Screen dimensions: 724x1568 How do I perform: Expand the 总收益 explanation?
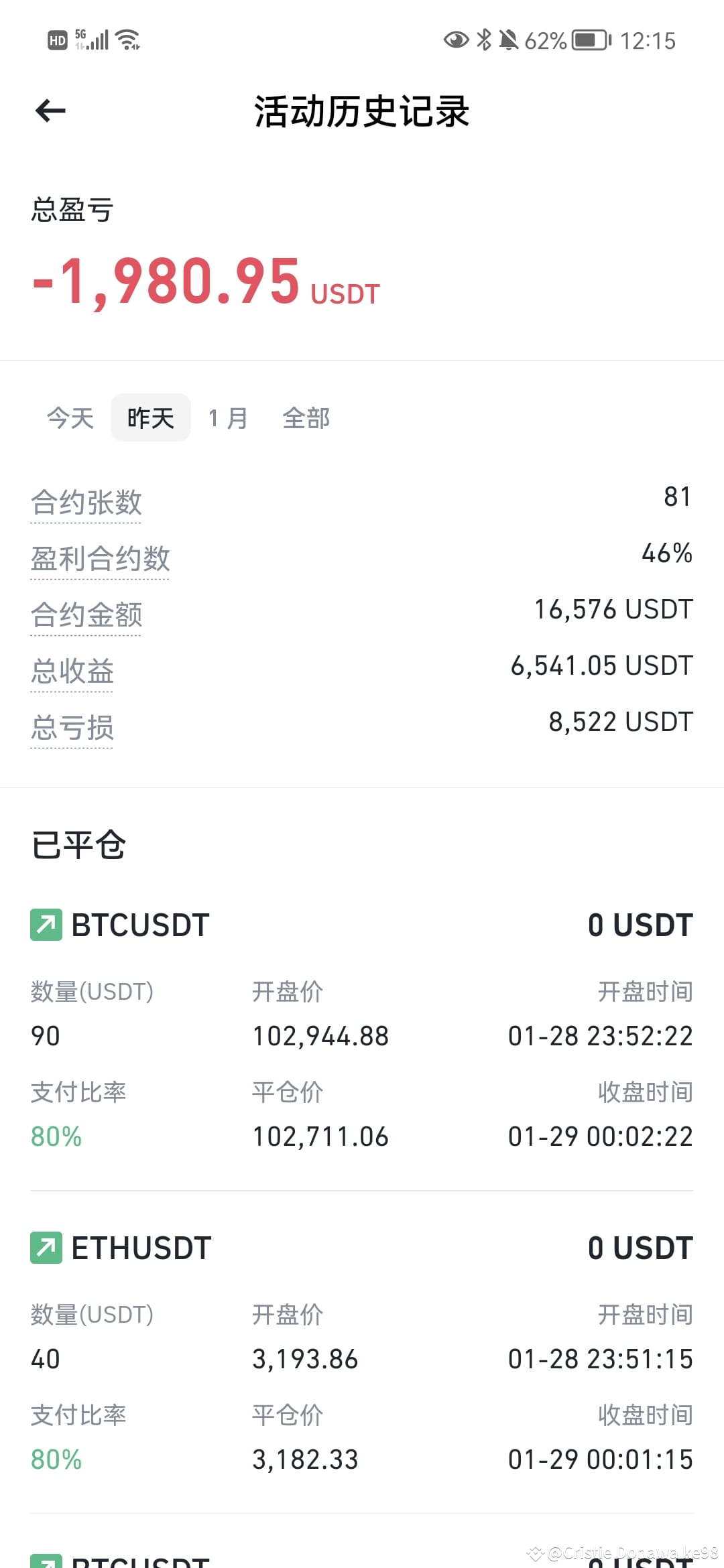pos(71,671)
